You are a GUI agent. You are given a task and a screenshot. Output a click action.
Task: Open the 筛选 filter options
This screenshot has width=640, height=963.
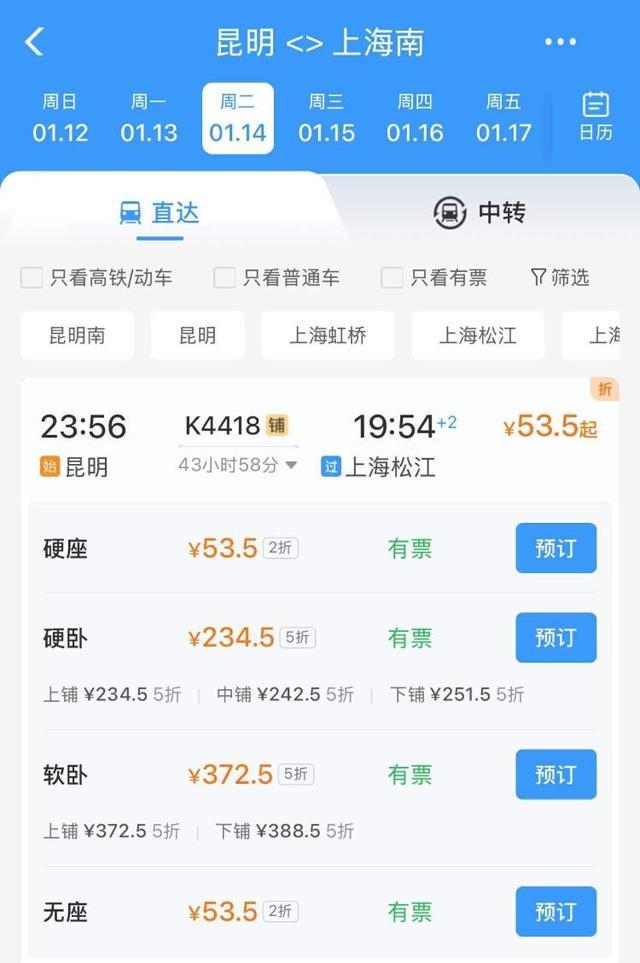click(x=560, y=278)
